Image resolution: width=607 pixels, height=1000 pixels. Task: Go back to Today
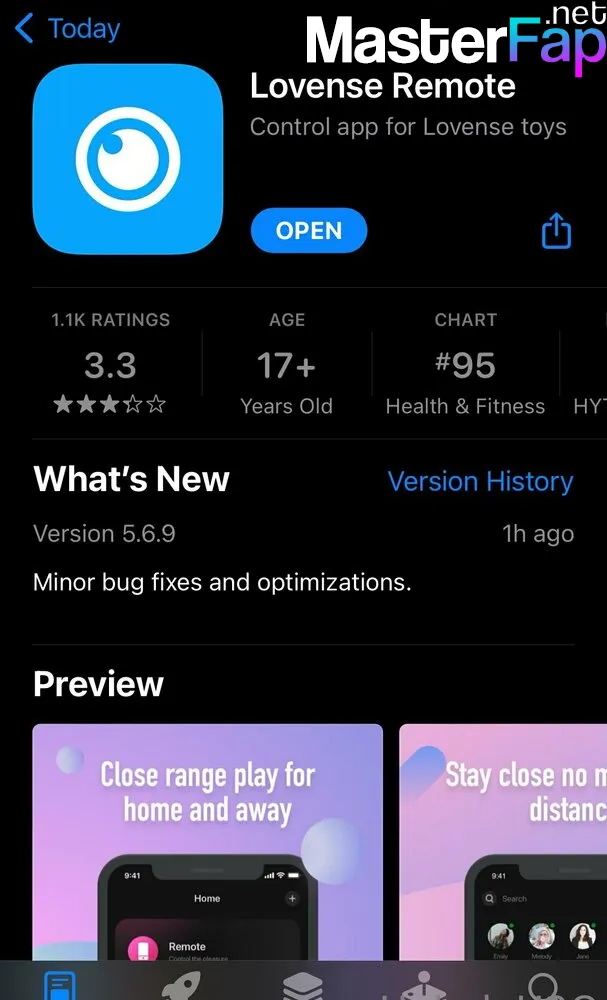tap(67, 29)
